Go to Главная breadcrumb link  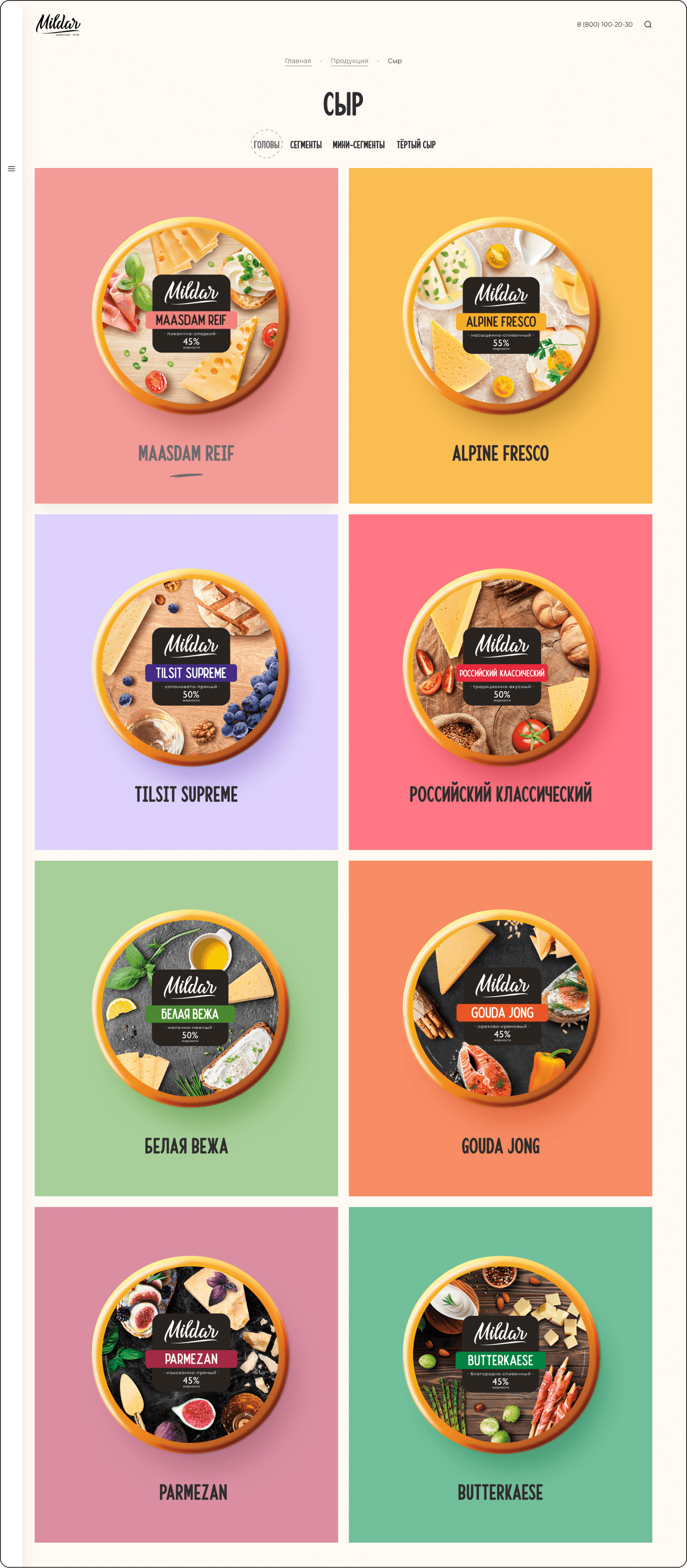coord(298,61)
